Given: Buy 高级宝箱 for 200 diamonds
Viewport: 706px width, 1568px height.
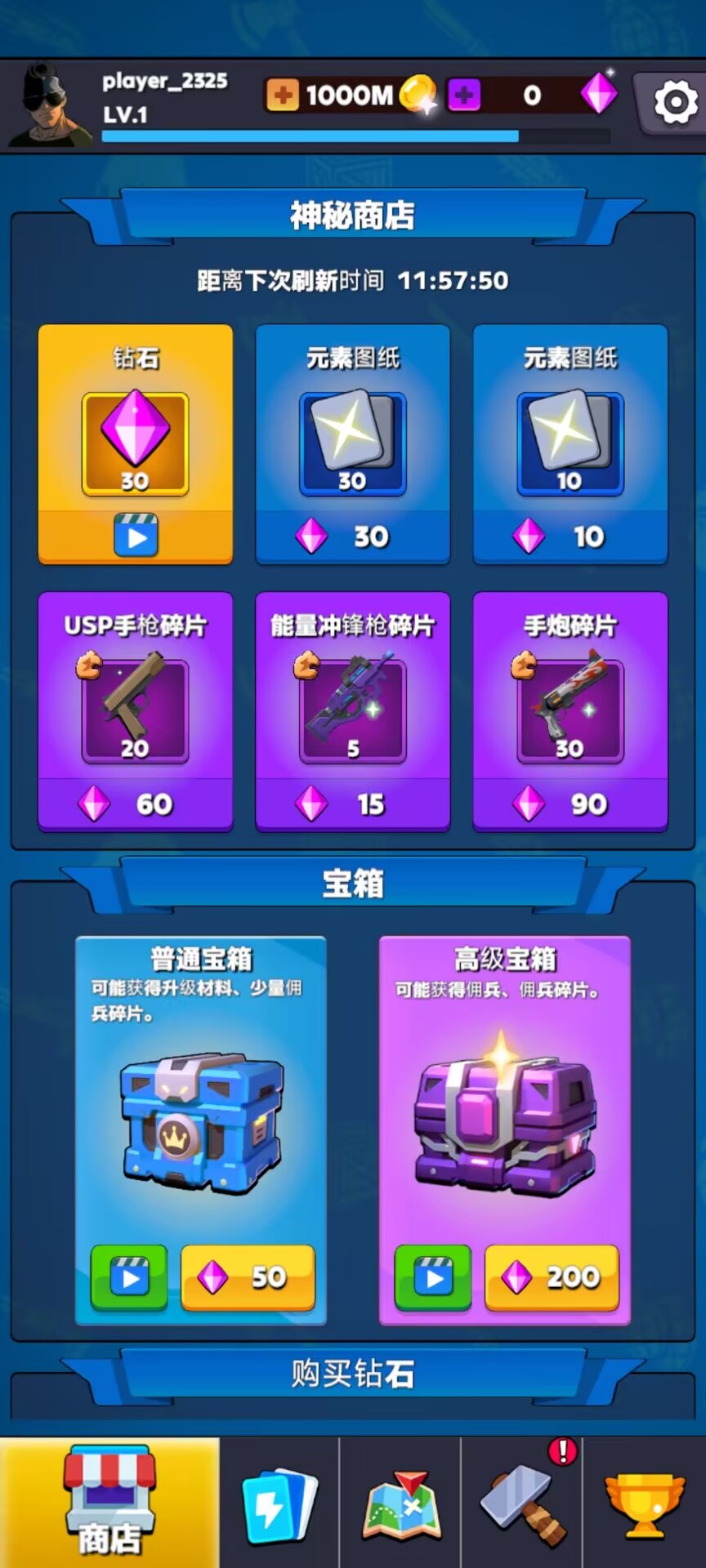Looking at the screenshot, I should [x=552, y=1277].
